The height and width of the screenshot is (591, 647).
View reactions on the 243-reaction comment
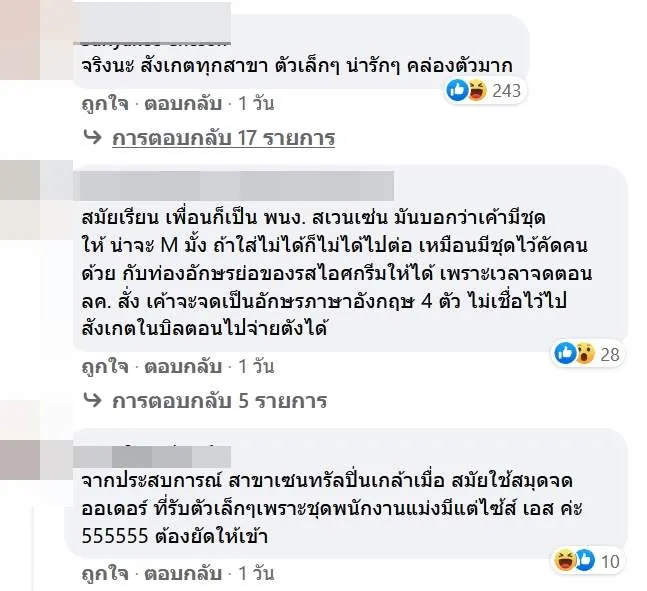(485, 91)
